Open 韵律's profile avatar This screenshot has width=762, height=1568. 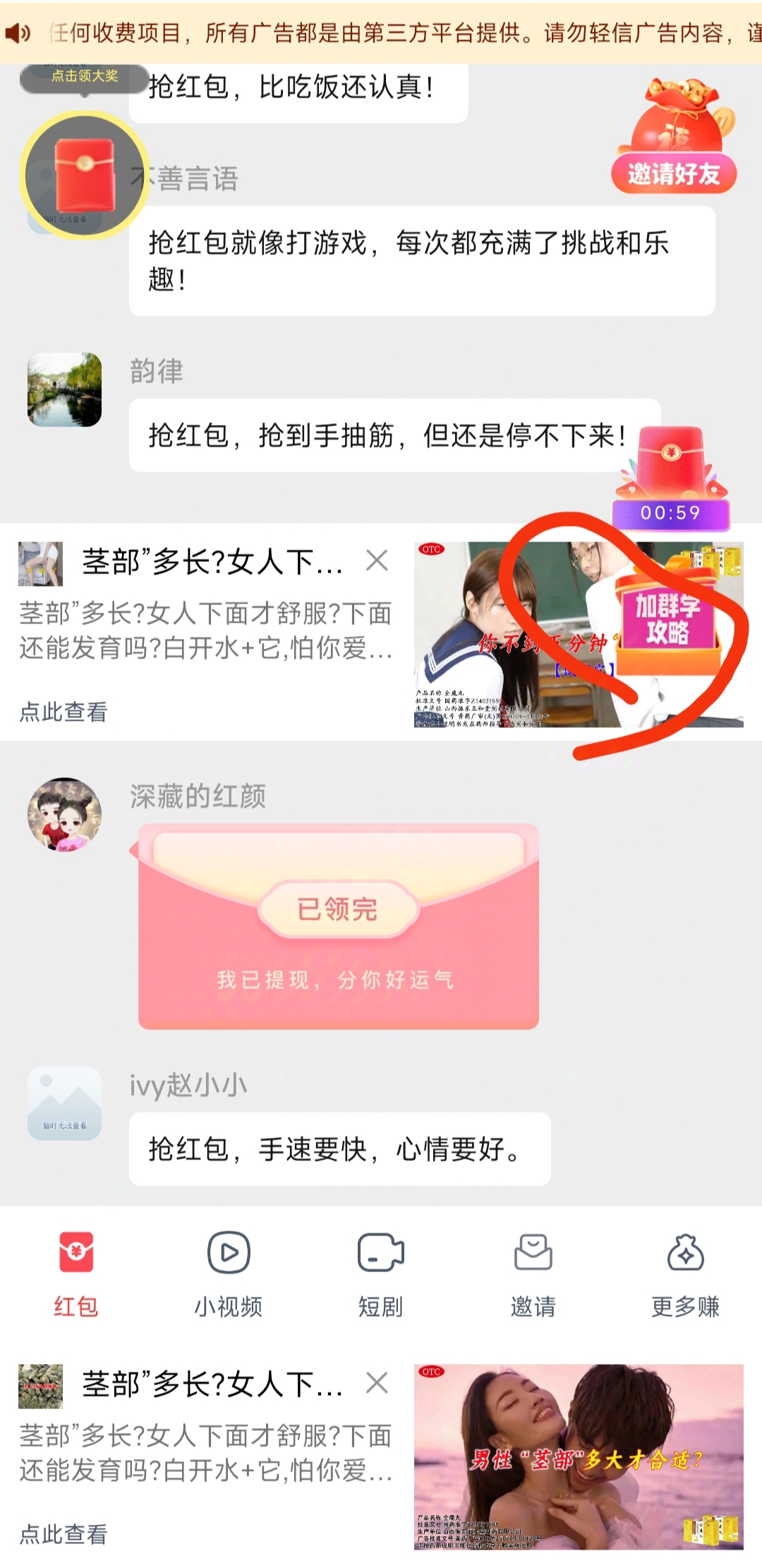(64, 390)
